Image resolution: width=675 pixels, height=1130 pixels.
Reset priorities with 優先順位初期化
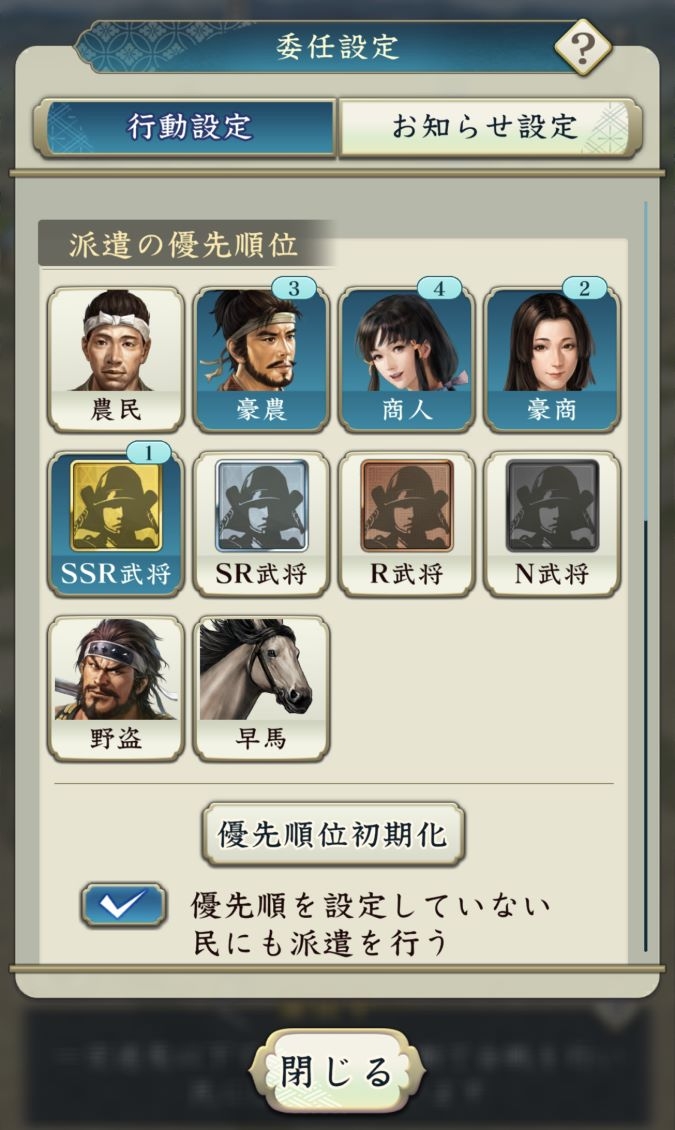(333, 835)
